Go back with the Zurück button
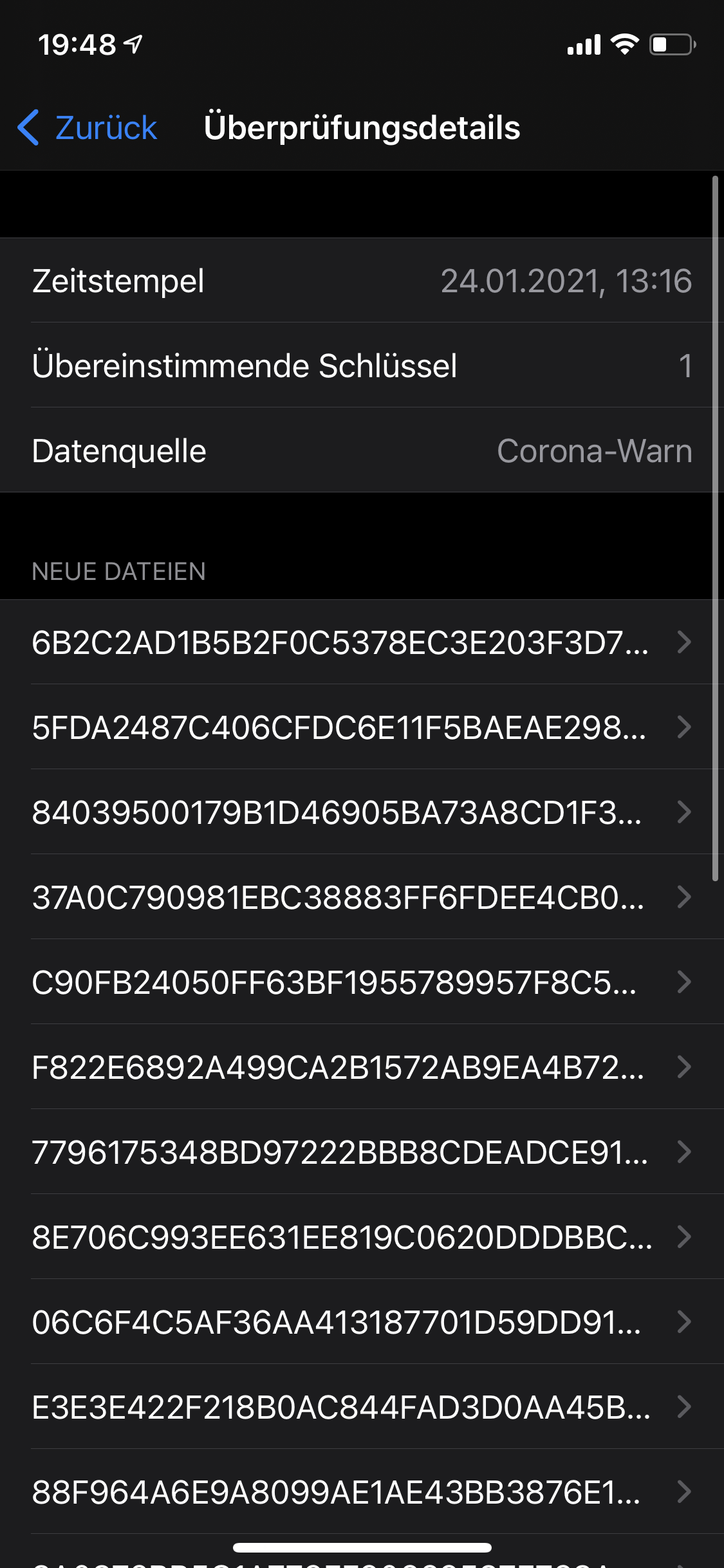Screen dimensions: 724x1568 [x=88, y=127]
